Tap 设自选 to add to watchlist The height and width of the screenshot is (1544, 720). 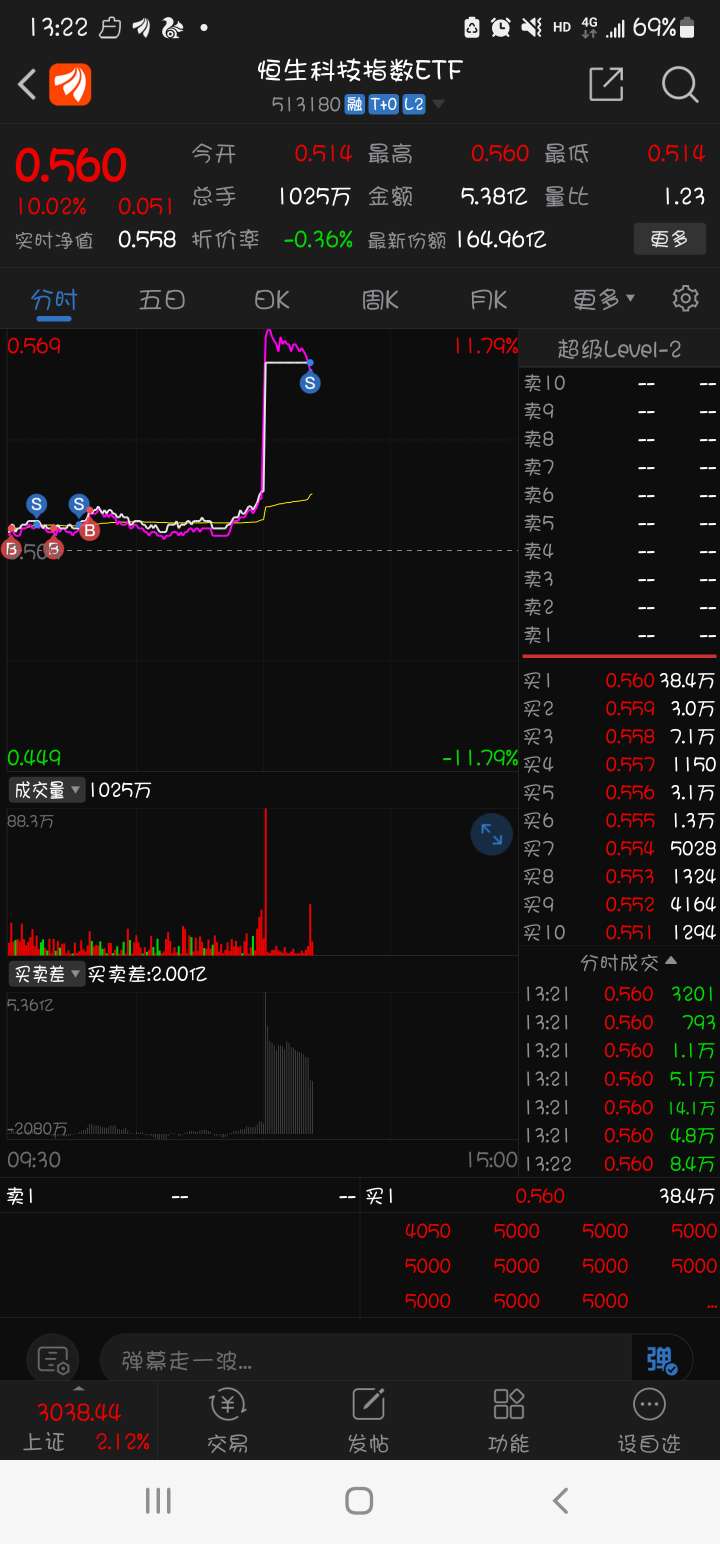[649, 1420]
